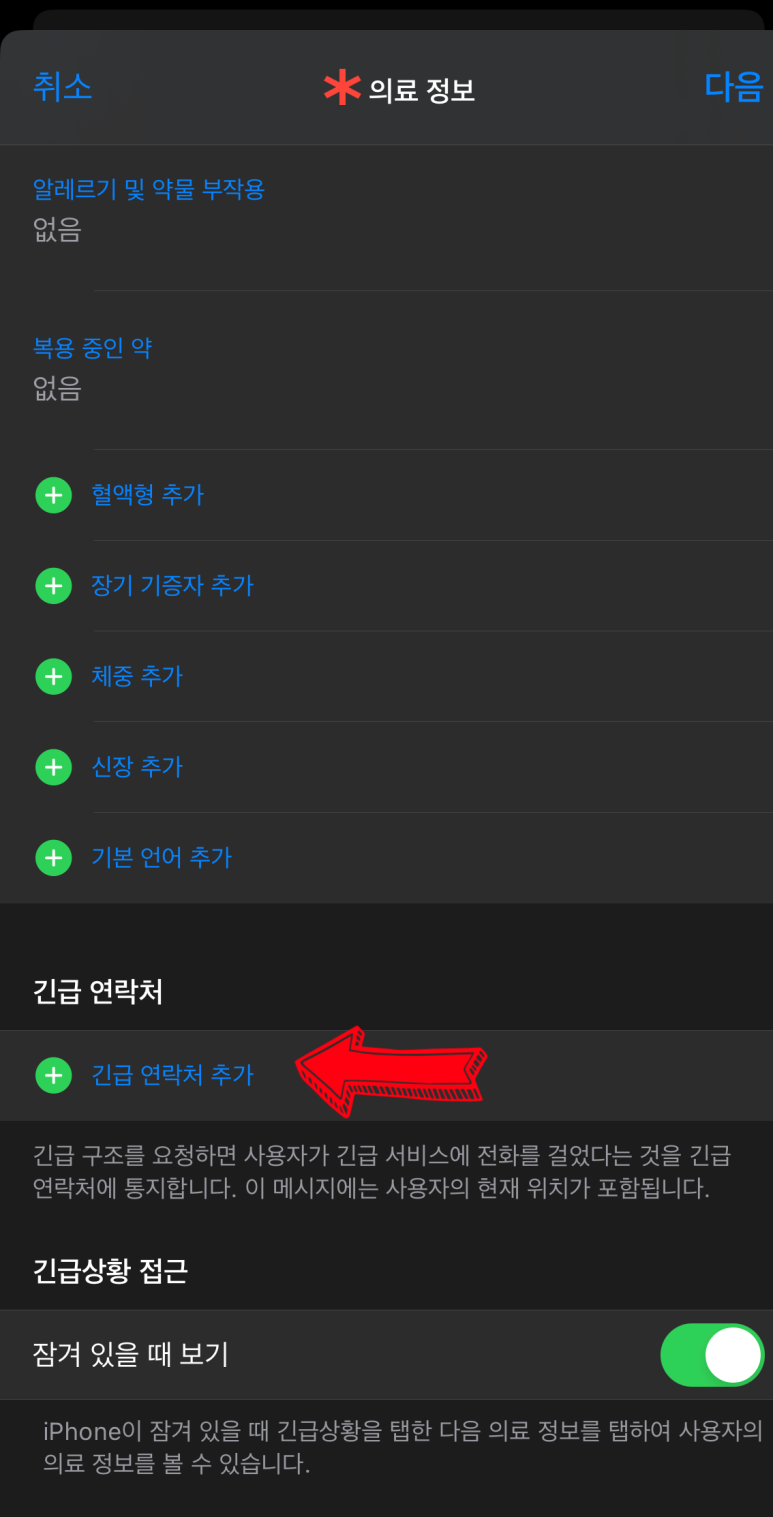The width and height of the screenshot is (773, 1517).
Task: Tap 취소 to cancel editing
Action: 62,87
